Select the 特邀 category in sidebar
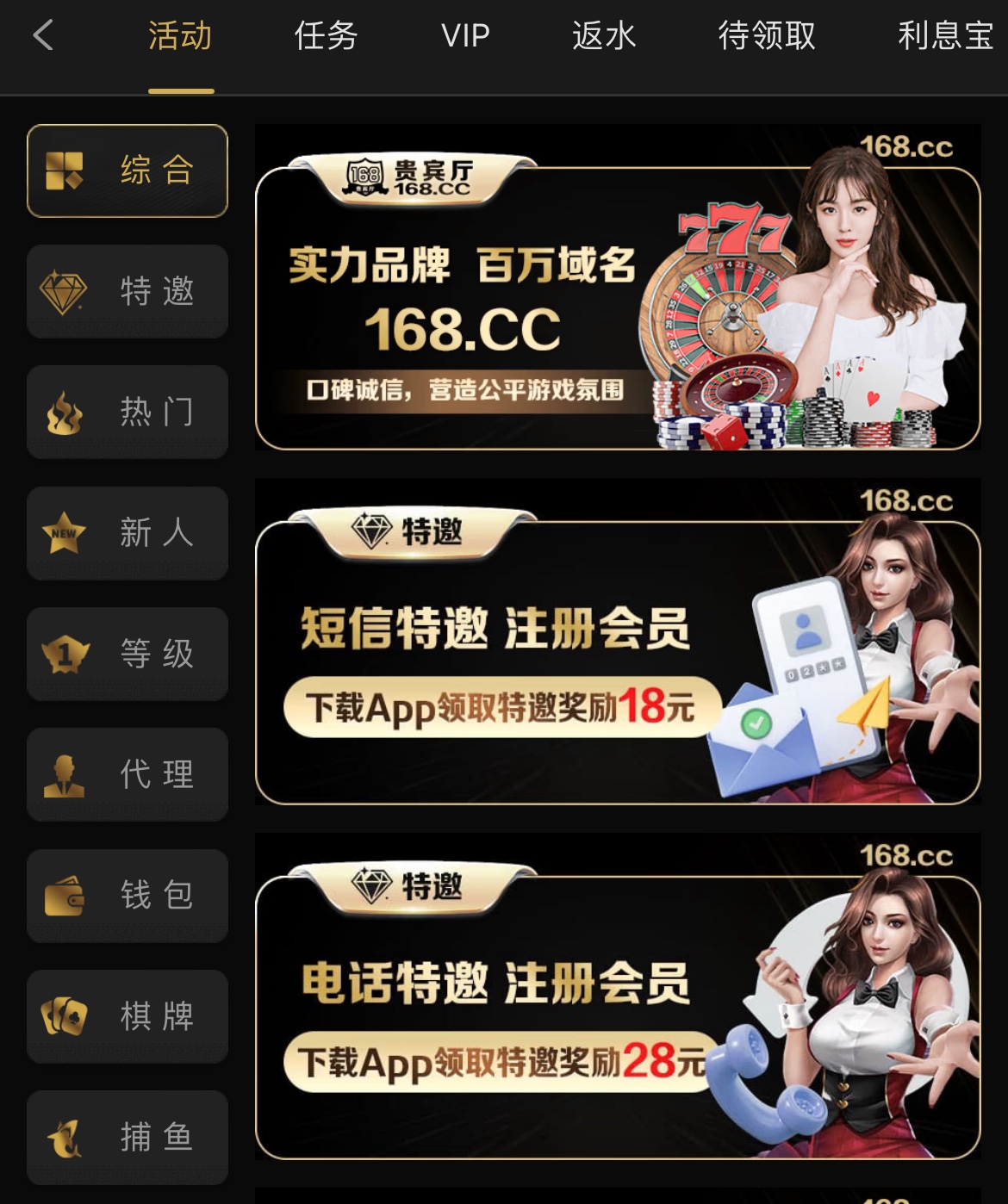Image resolution: width=1008 pixels, height=1204 pixels. pyautogui.click(x=128, y=291)
